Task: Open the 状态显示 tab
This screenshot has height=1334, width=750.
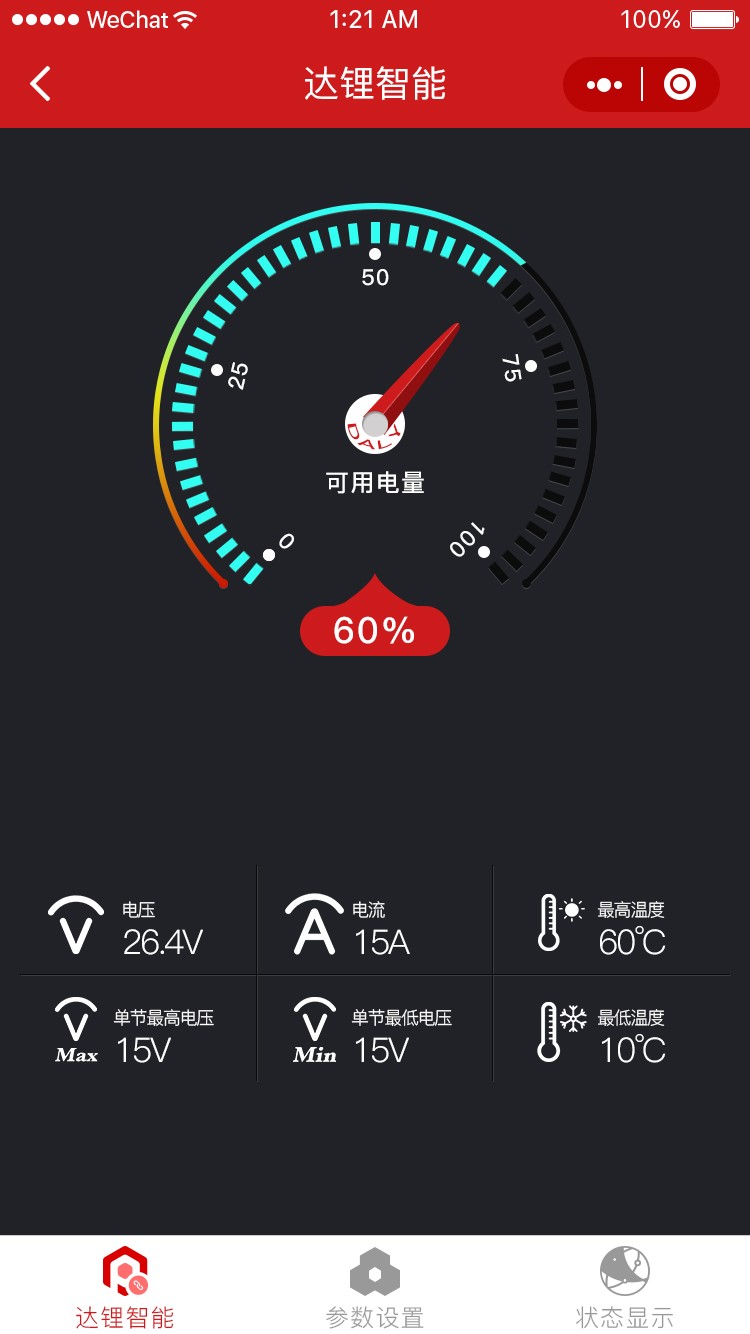Action: pyautogui.click(x=625, y=1288)
